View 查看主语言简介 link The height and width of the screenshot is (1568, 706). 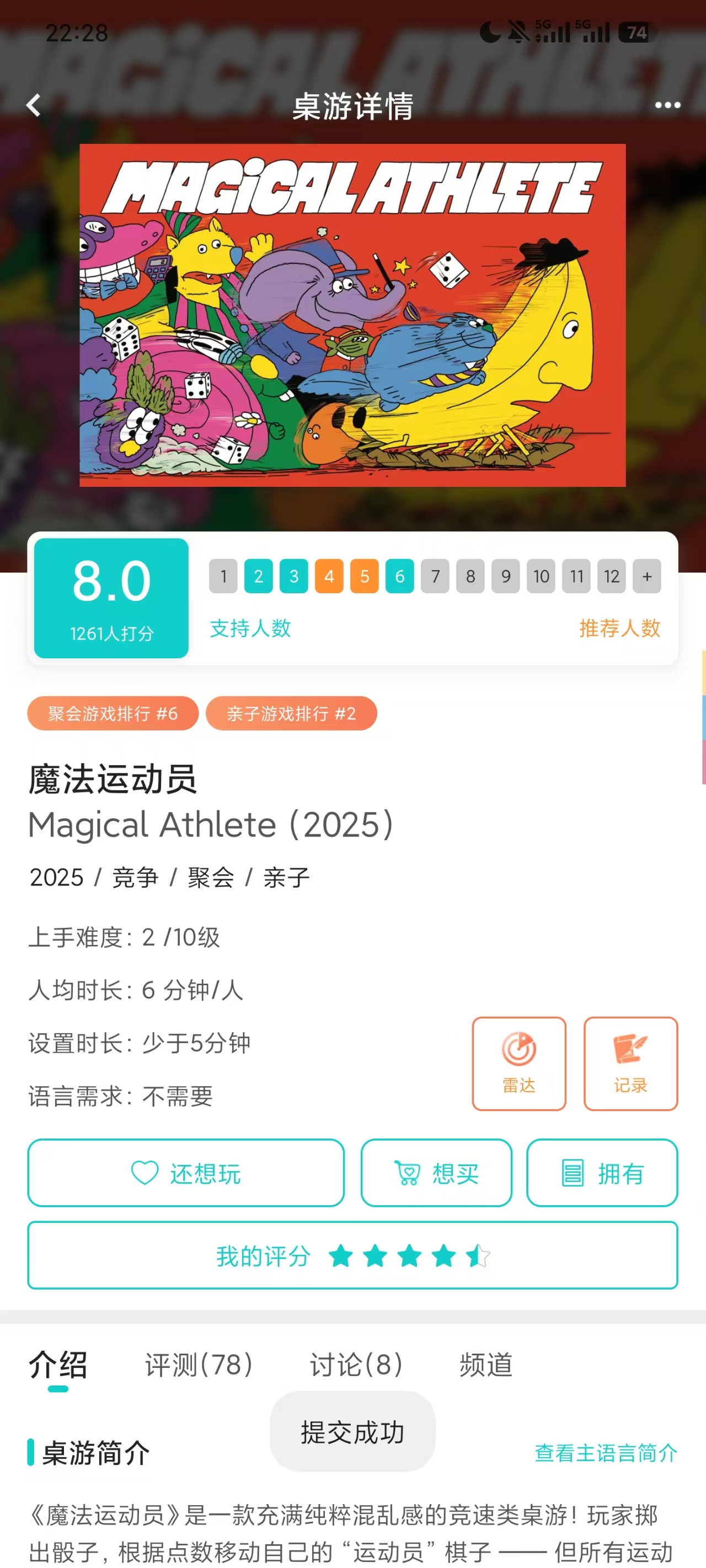(606, 1452)
